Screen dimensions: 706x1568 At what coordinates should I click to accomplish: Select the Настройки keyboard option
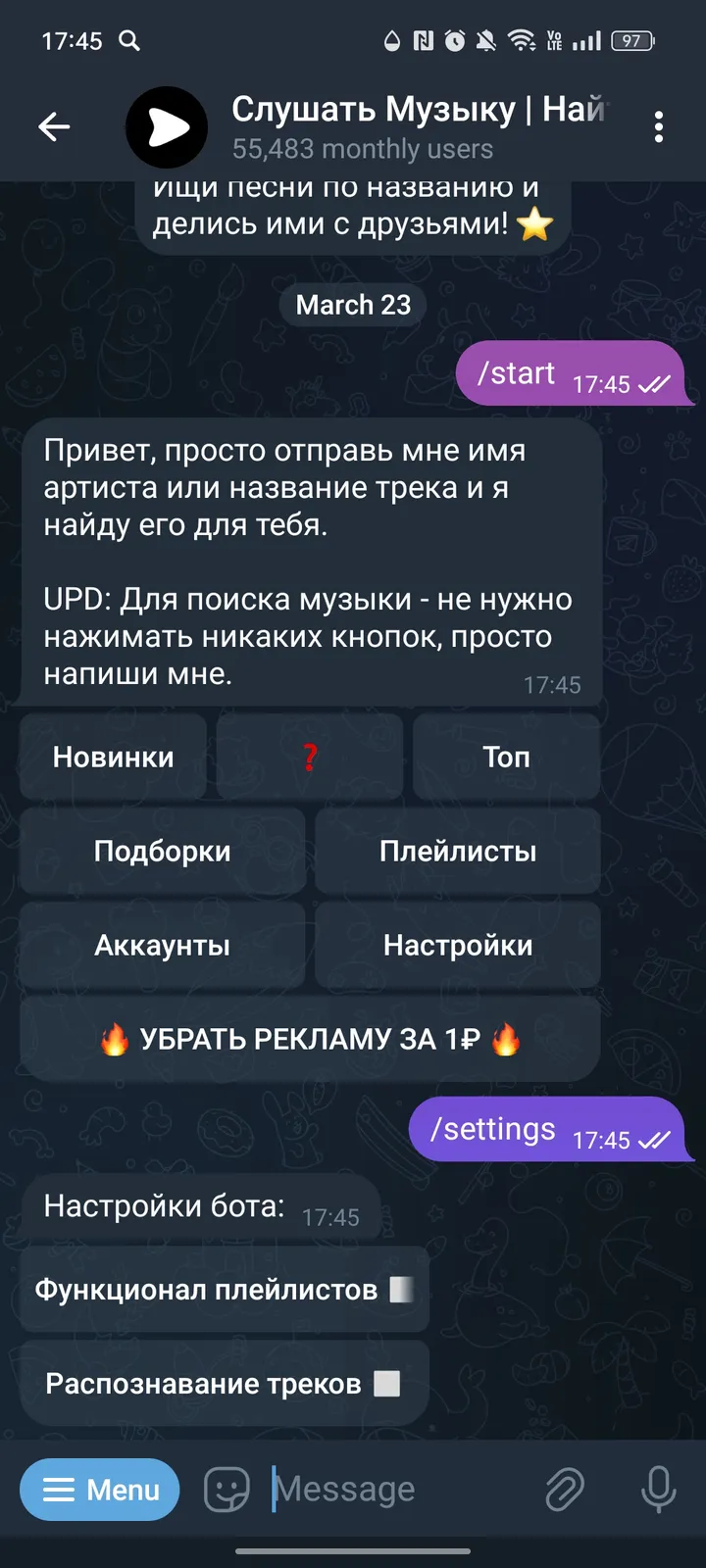(457, 945)
